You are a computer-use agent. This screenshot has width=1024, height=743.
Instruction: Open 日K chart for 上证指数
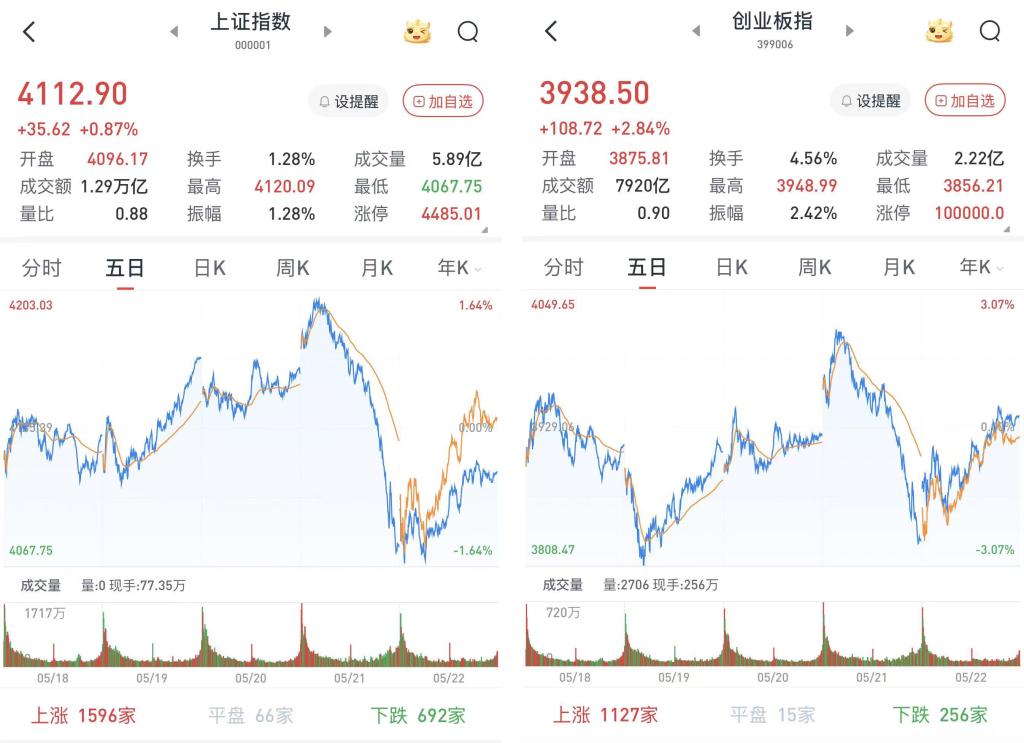tap(210, 268)
